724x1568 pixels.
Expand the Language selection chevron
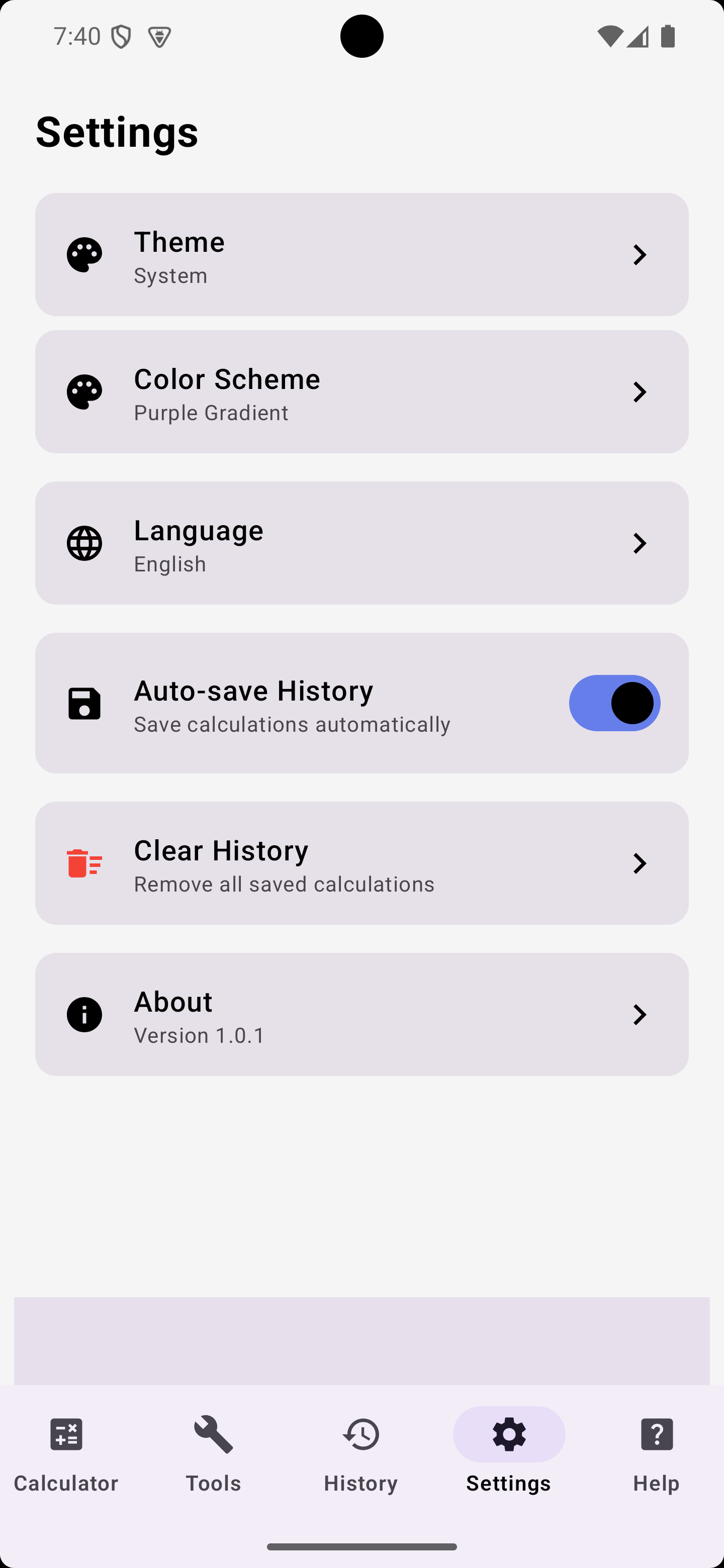click(x=639, y=543)
